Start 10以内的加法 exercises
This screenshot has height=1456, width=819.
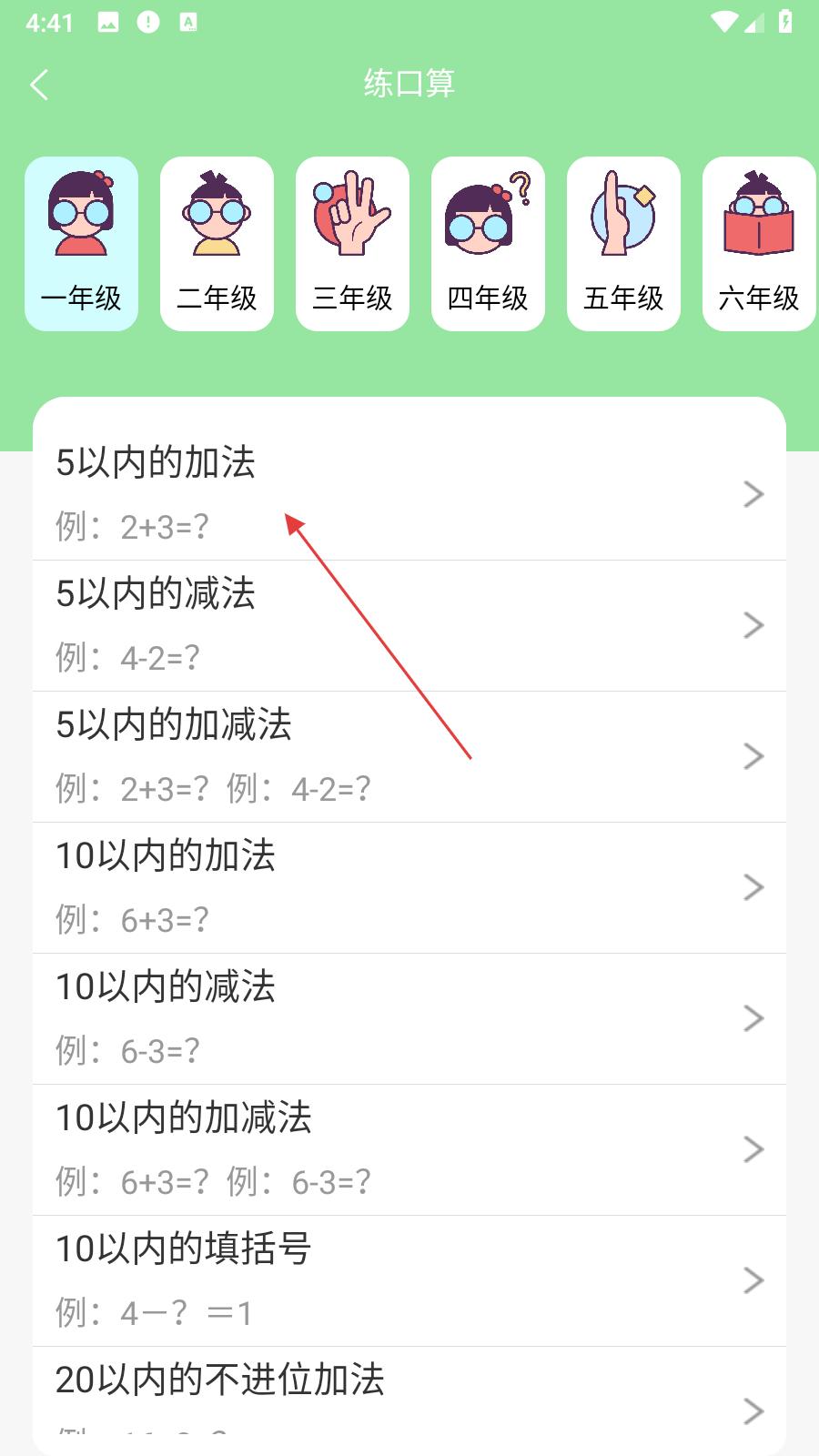(x=409, y=888)
